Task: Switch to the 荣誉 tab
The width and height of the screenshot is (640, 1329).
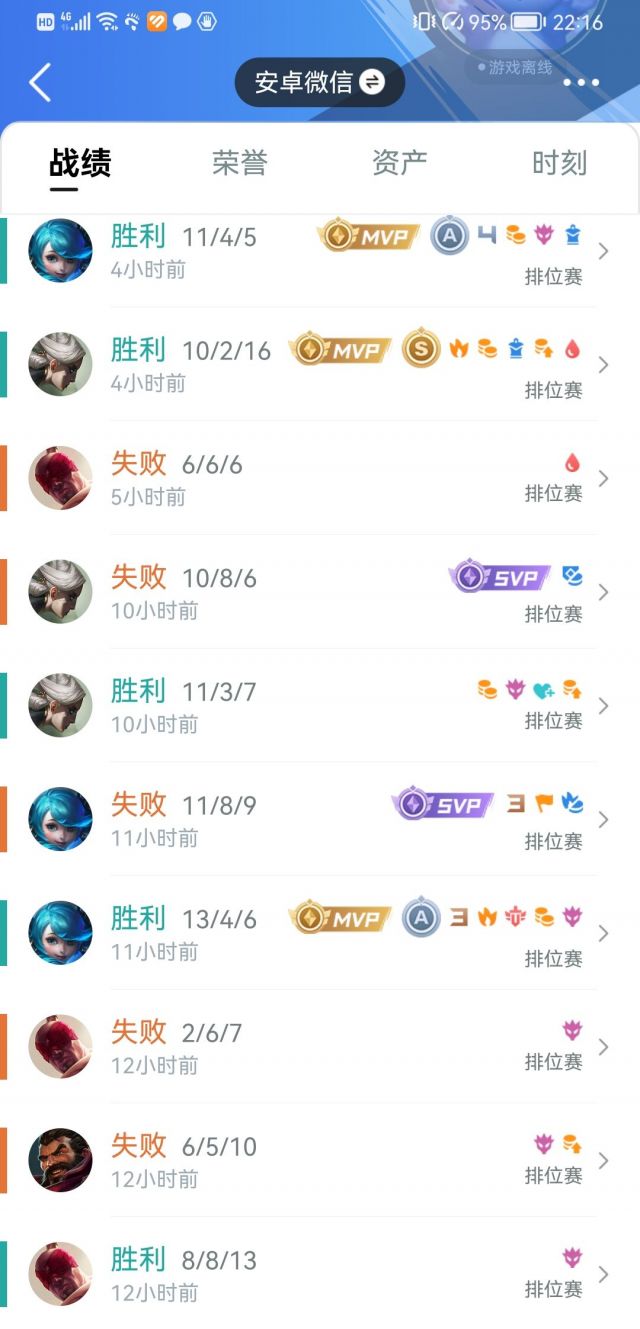Action: point(240,163)
